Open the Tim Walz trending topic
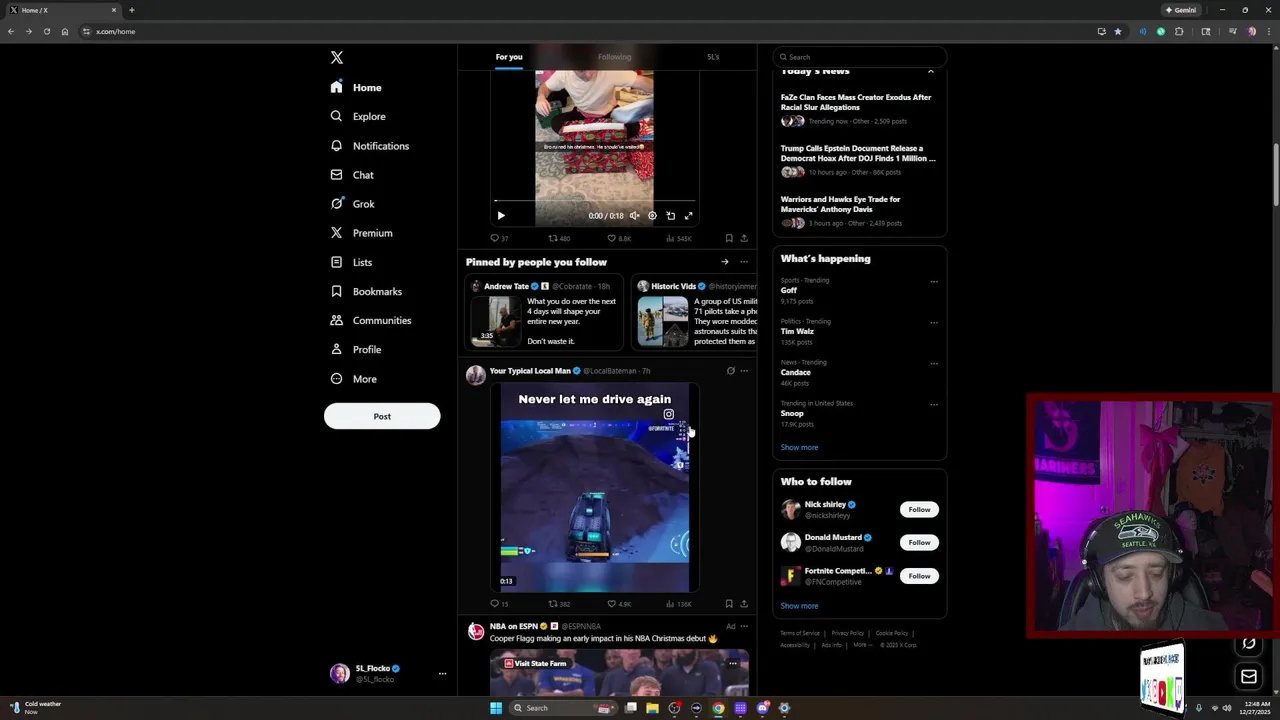Viewport: 1280px width, 720px height. pos(797,332)
